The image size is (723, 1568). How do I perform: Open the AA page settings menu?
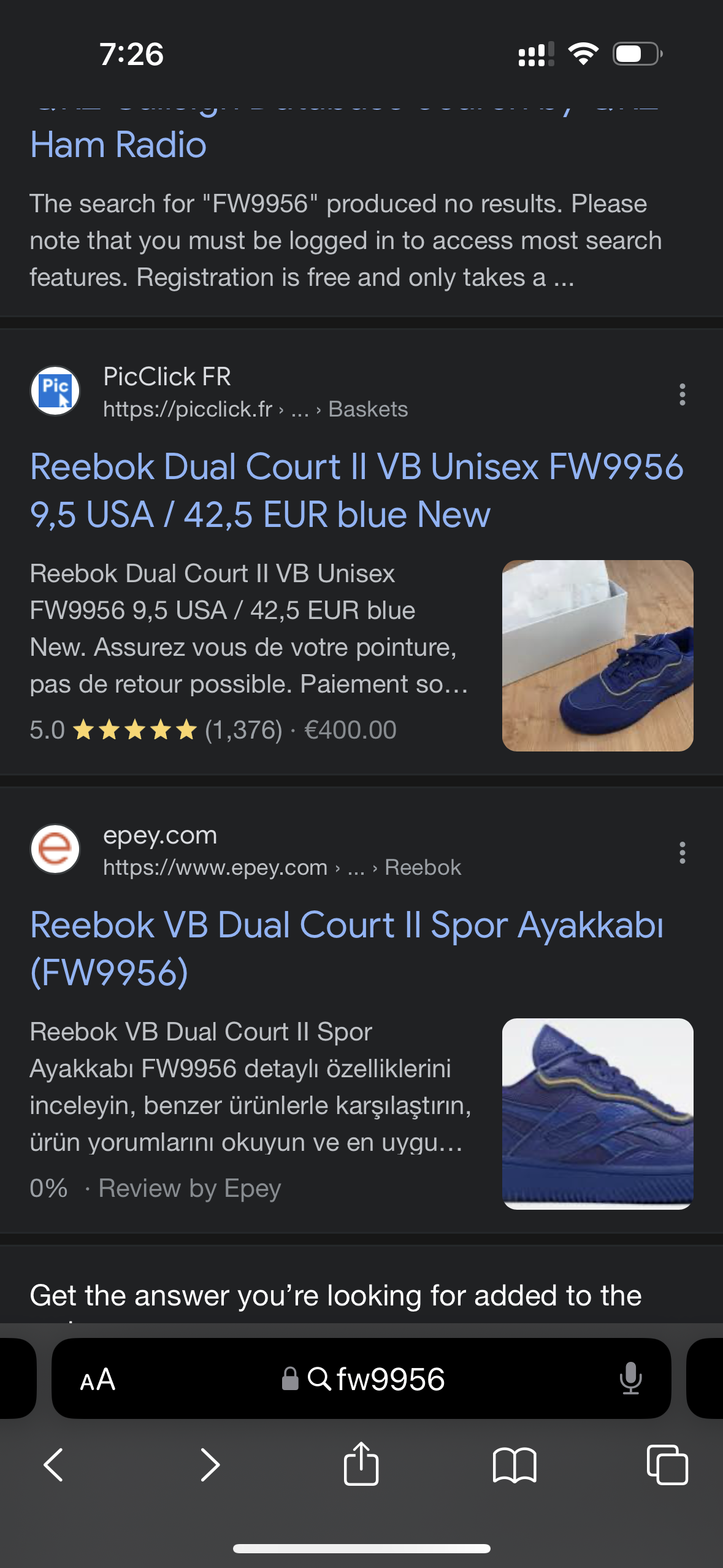click(98, 1380)
